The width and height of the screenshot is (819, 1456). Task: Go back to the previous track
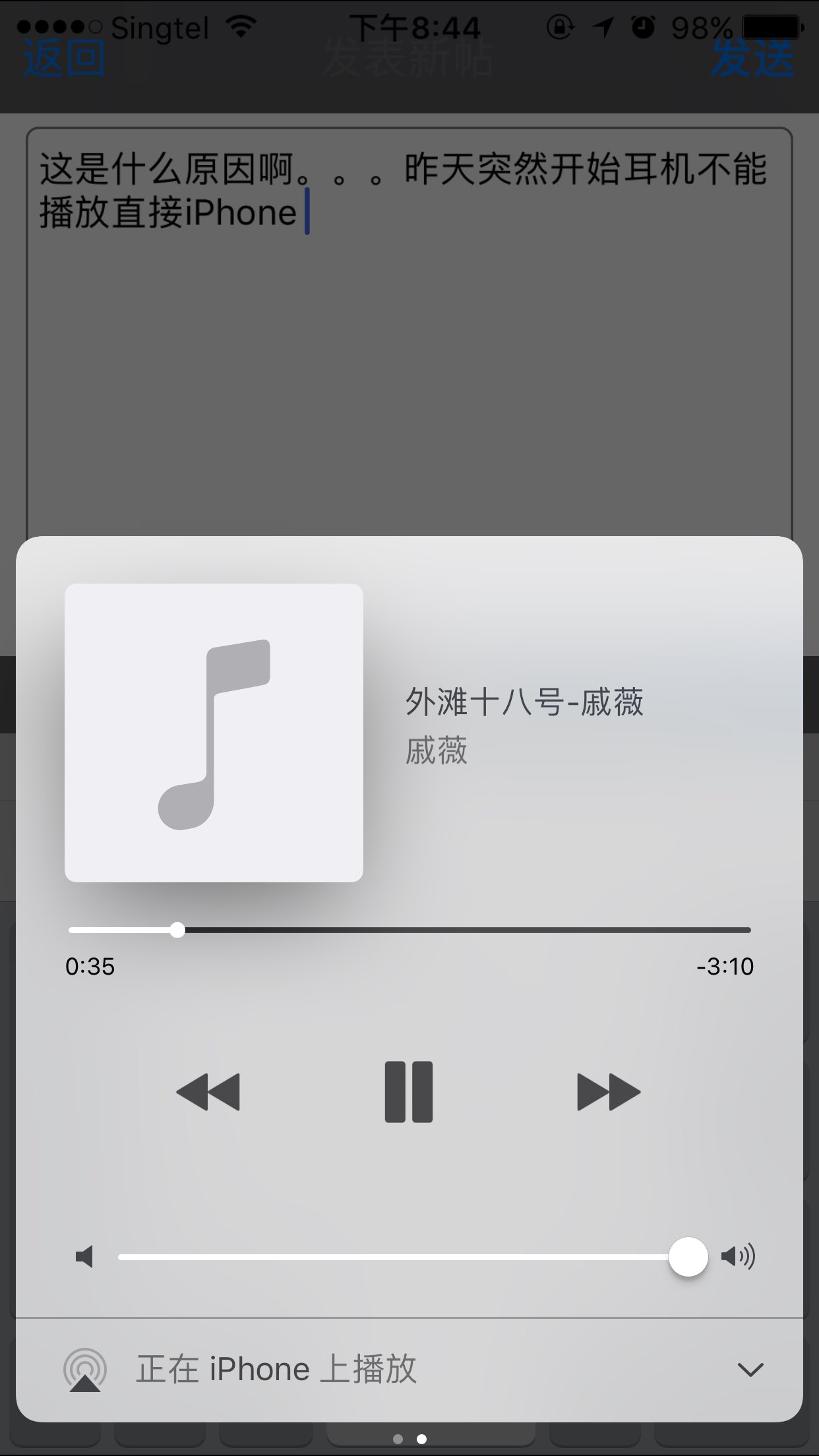pyautogui.click(x=208, y=1092)
